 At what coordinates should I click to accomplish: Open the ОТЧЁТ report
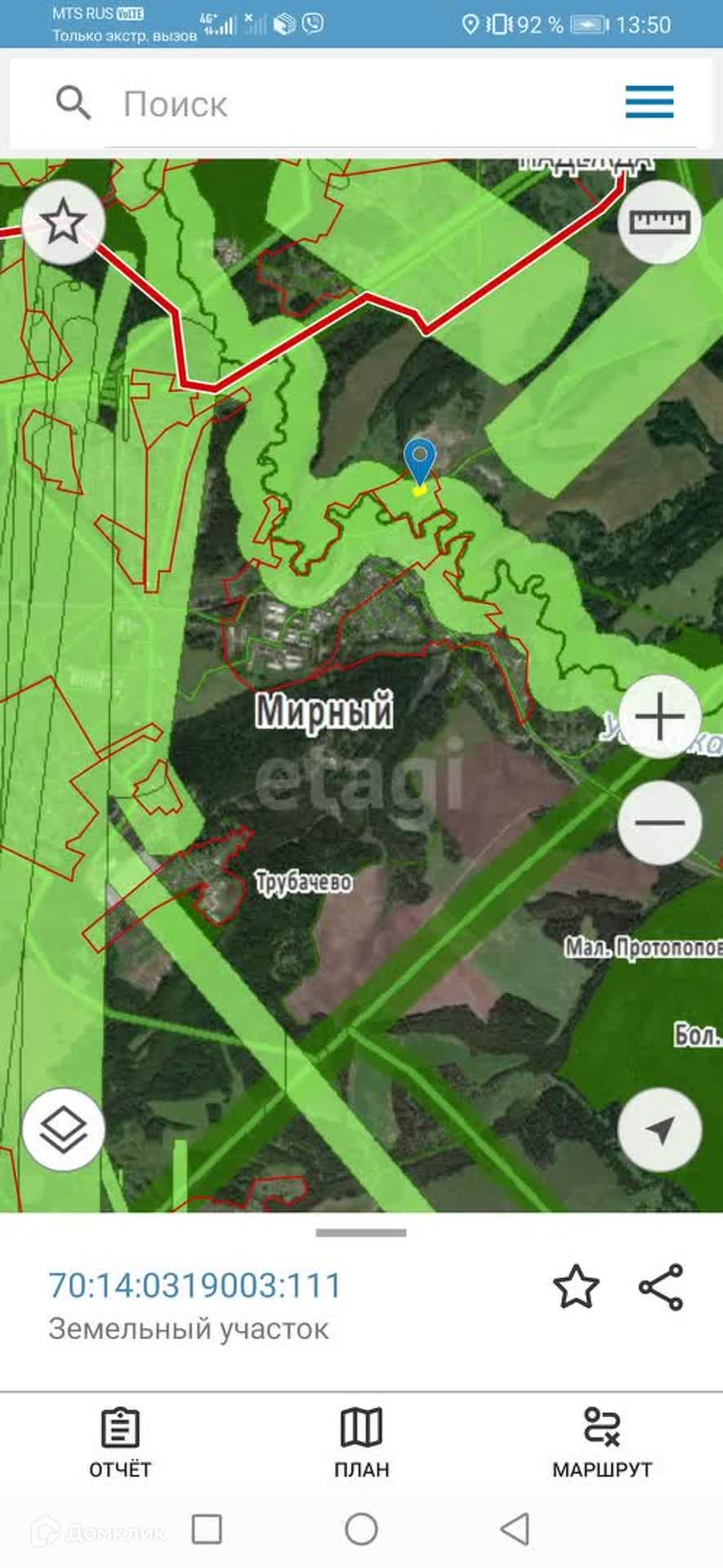[x=120, y=1444]
